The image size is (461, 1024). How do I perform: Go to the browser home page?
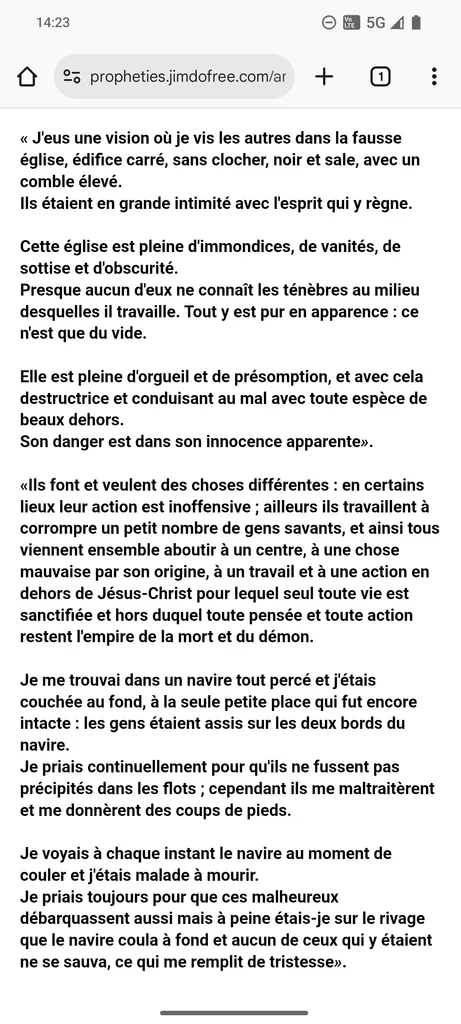(27, 77)
